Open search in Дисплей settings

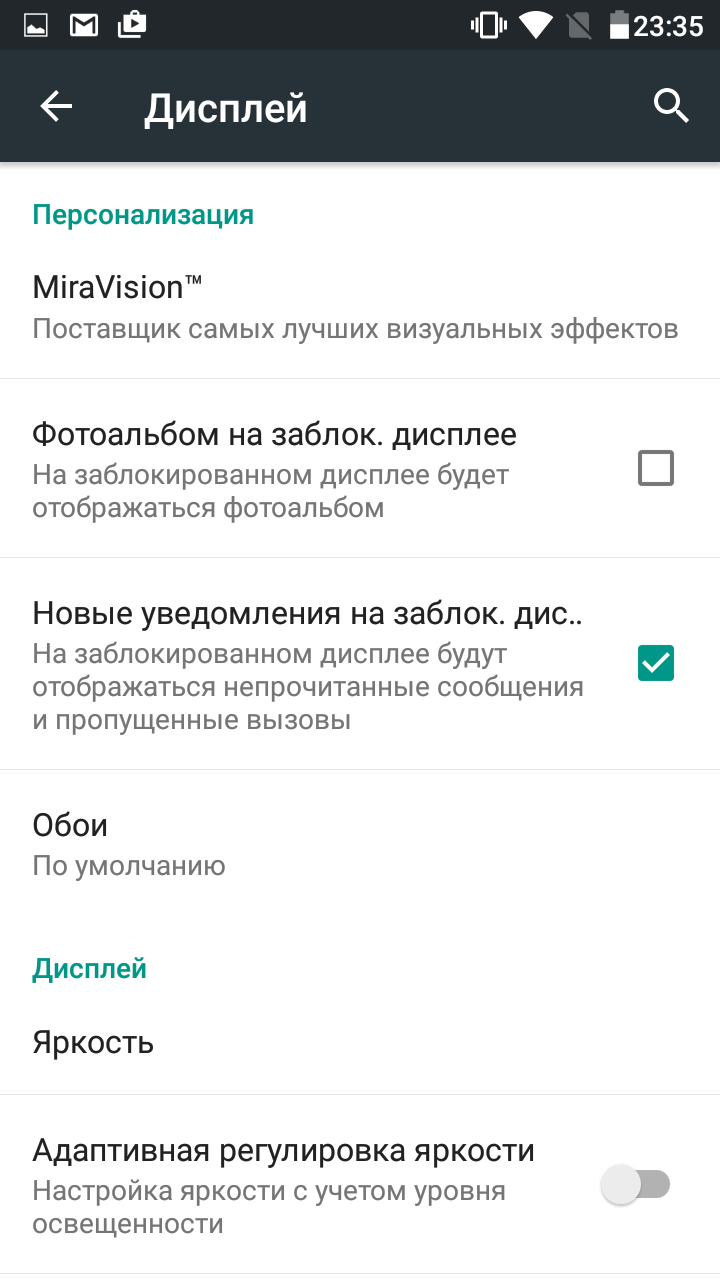[671, 106]
